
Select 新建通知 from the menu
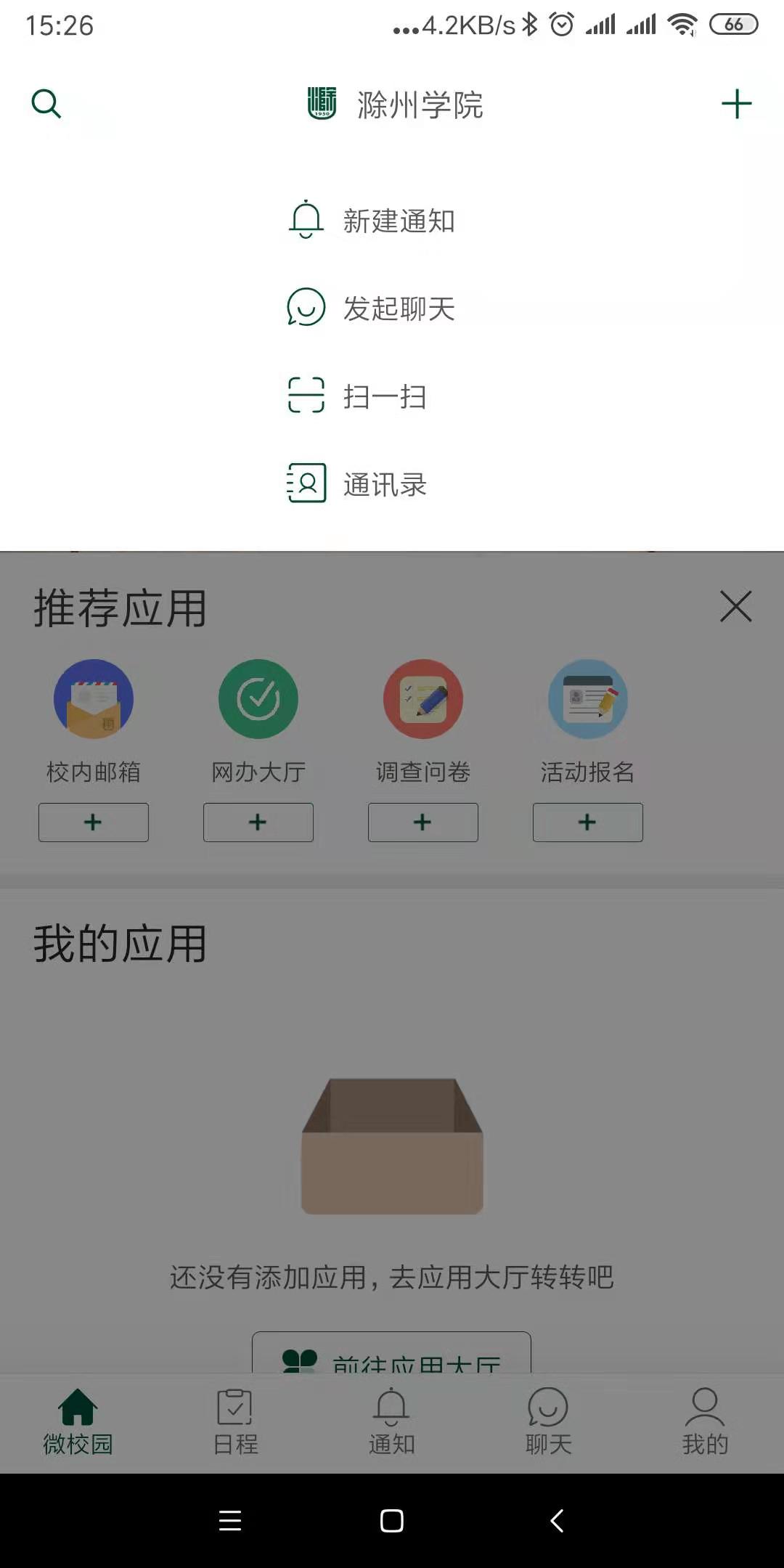point(372,221)
